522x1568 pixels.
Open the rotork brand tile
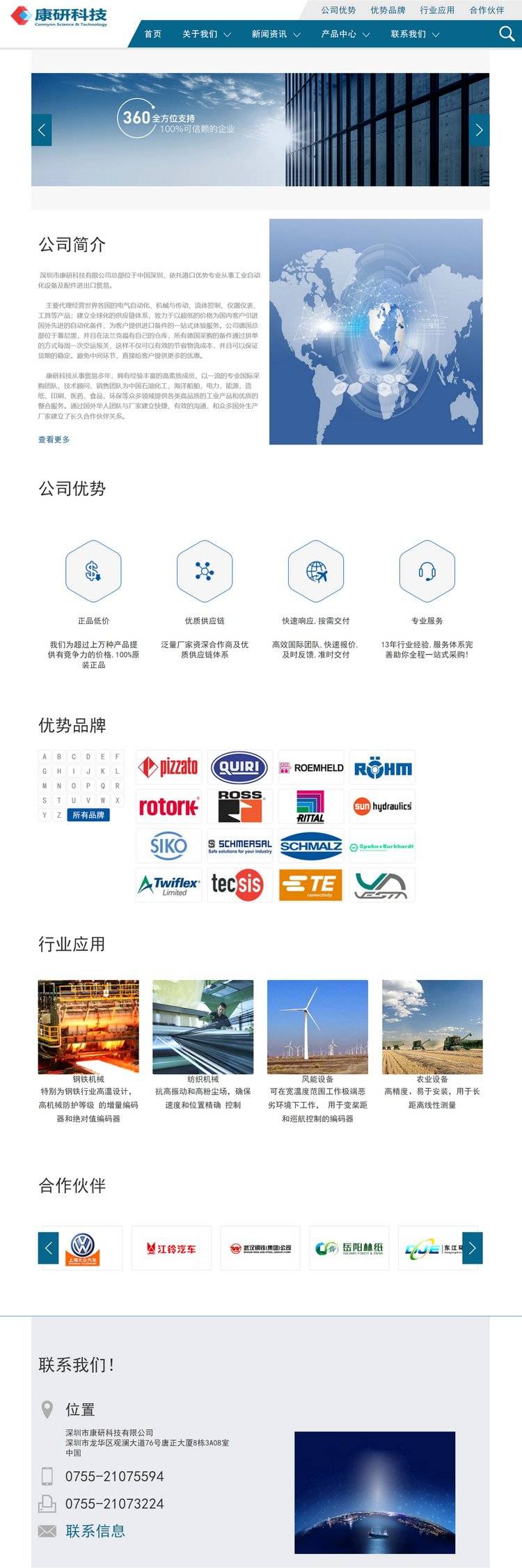168,807
